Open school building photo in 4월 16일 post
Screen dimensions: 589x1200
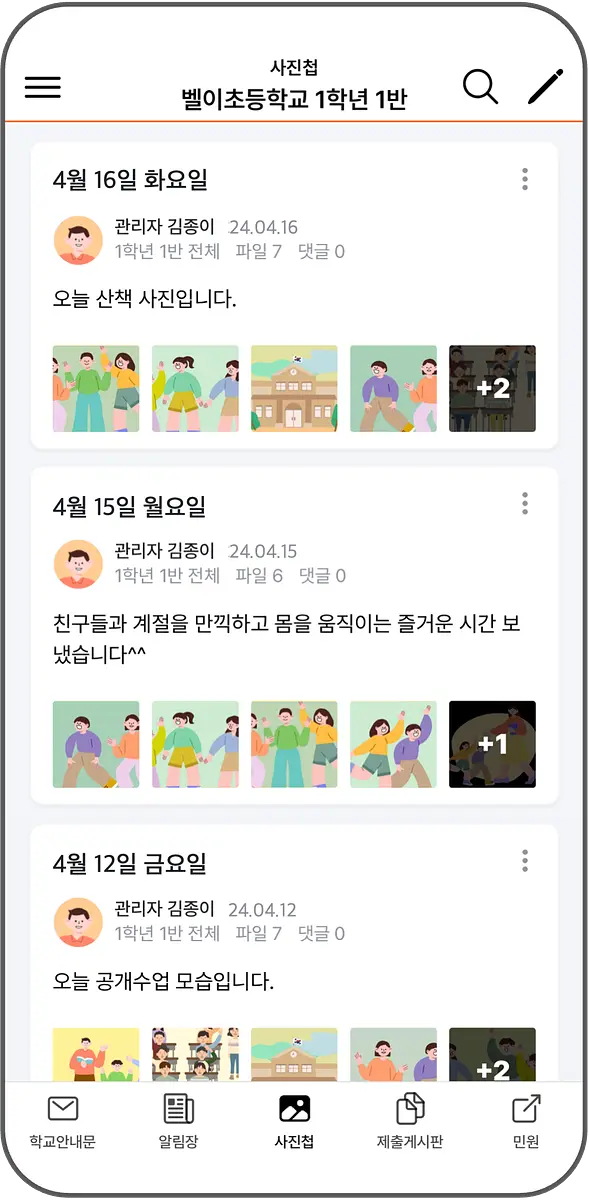[x=294, y=389]
